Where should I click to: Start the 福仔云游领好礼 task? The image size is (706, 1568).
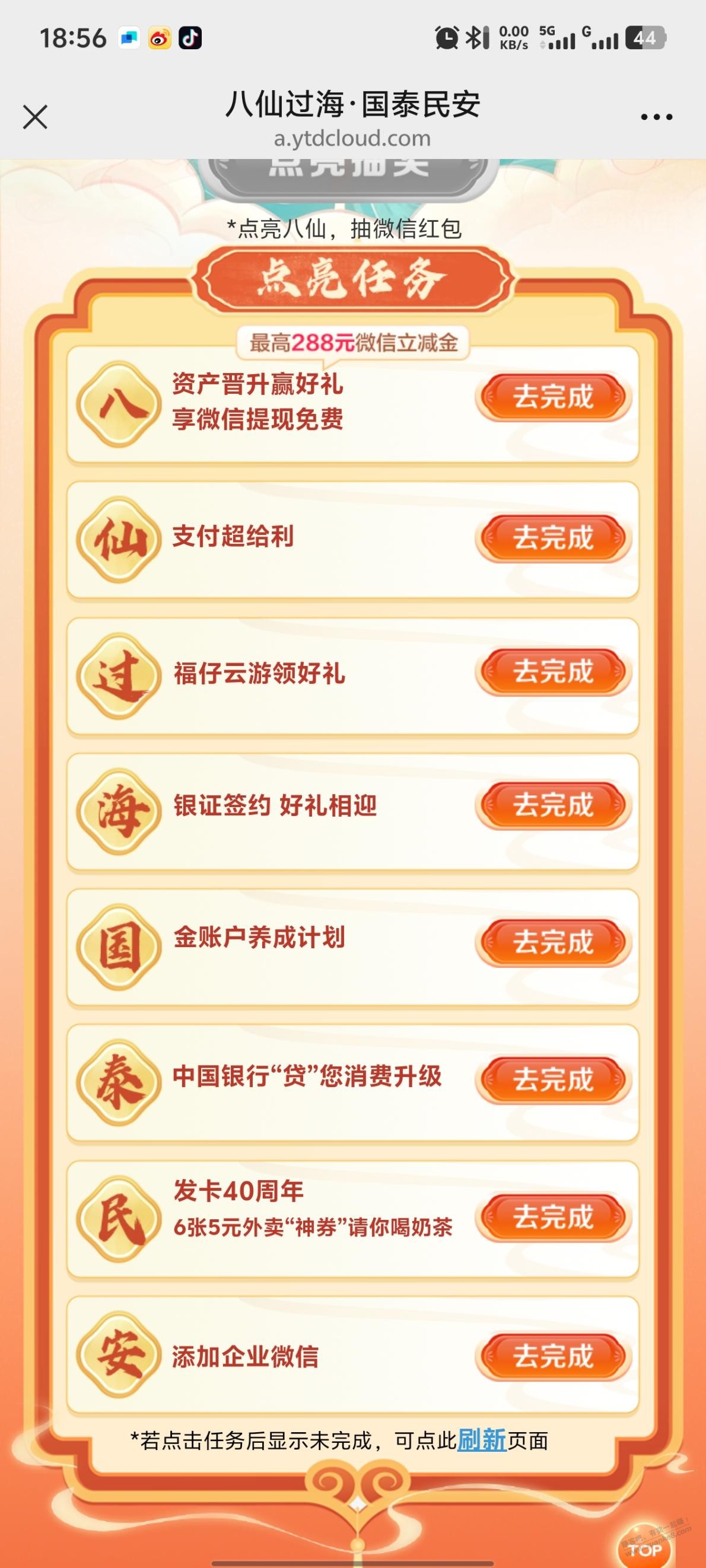pos(553,671)
